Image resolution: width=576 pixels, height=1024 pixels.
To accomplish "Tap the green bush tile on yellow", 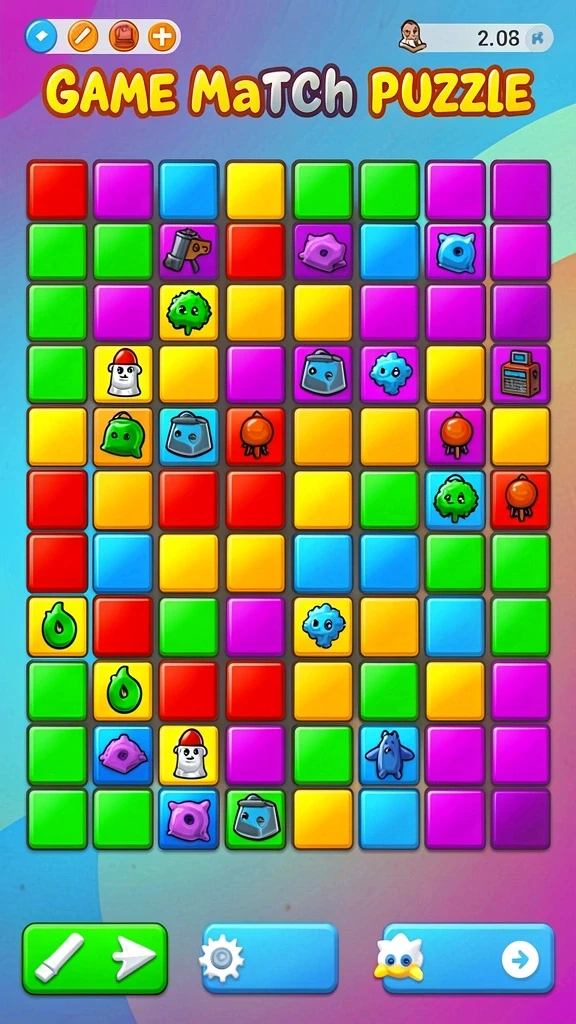I will 189,313.
